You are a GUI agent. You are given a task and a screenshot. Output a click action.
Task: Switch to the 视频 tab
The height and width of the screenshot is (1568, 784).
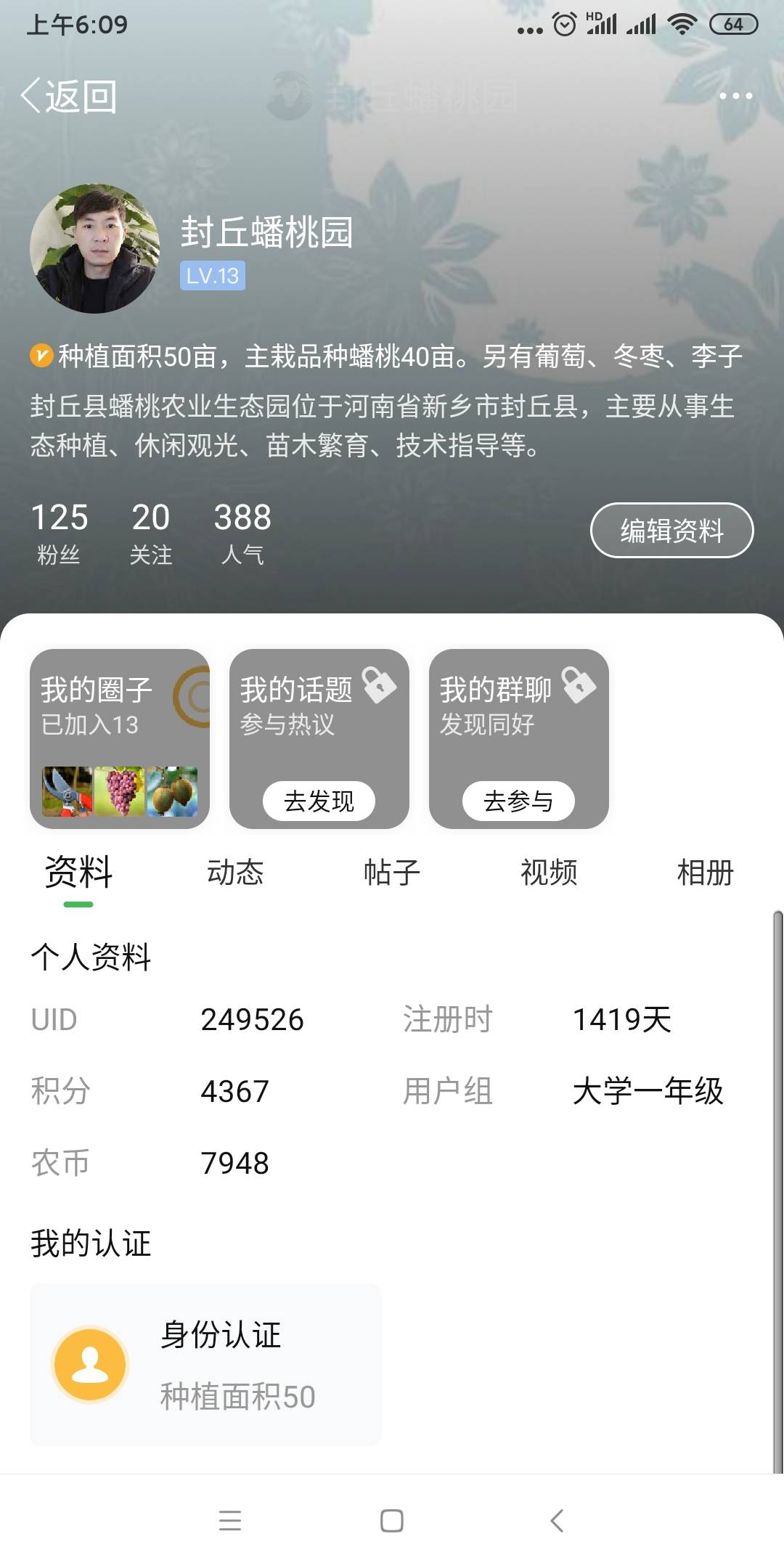[549, 873]
